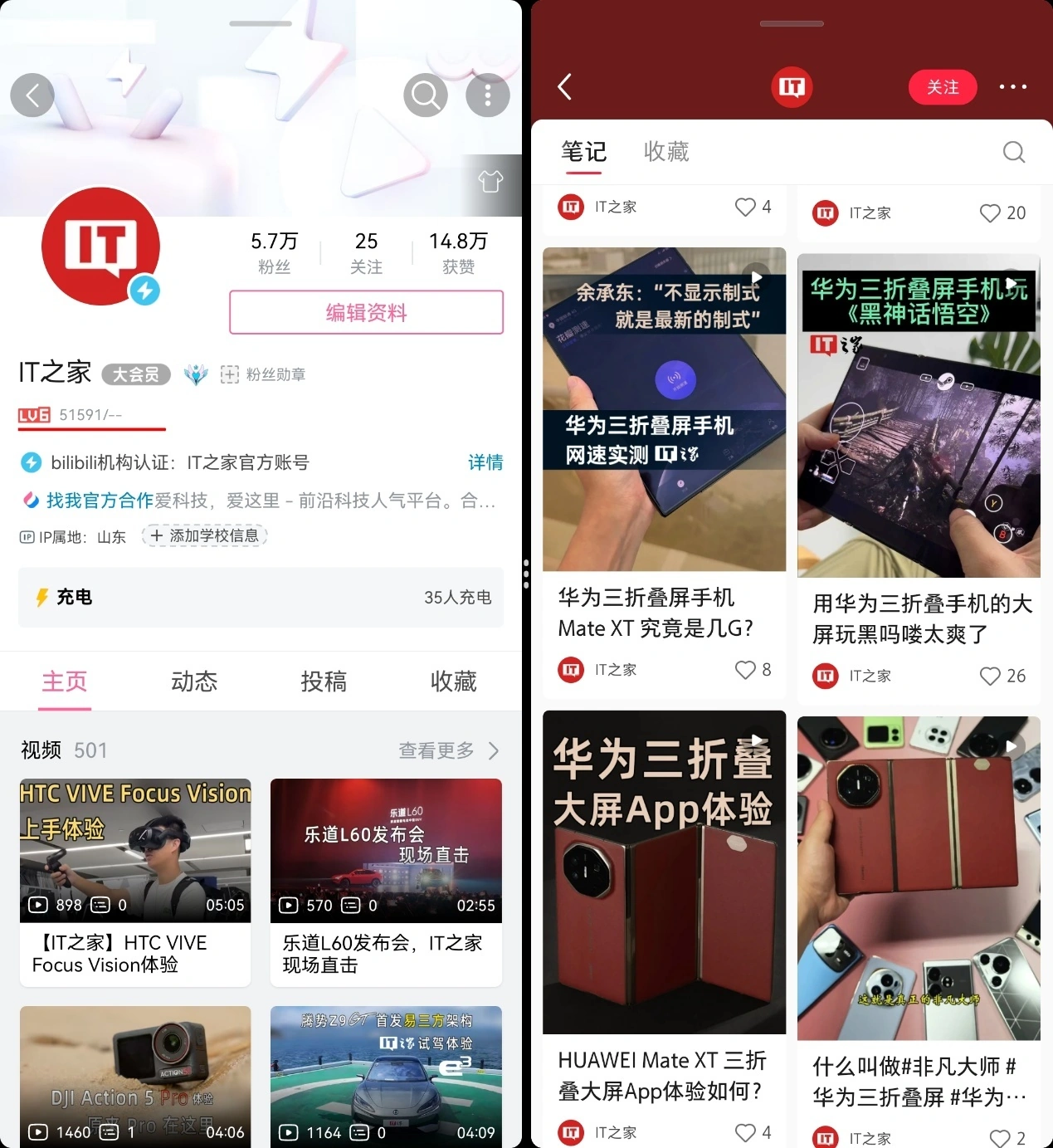Screen dimensions: 1053x1148
Task: Like the note 用华为三折叠手机的大屏玩黑吗喽太爽了
Action: pos(990,677)
